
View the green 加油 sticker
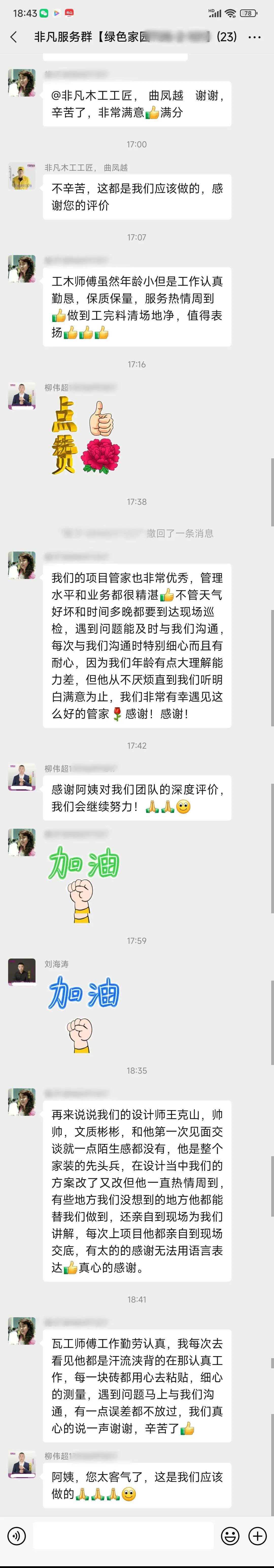(x=84, y=883)
